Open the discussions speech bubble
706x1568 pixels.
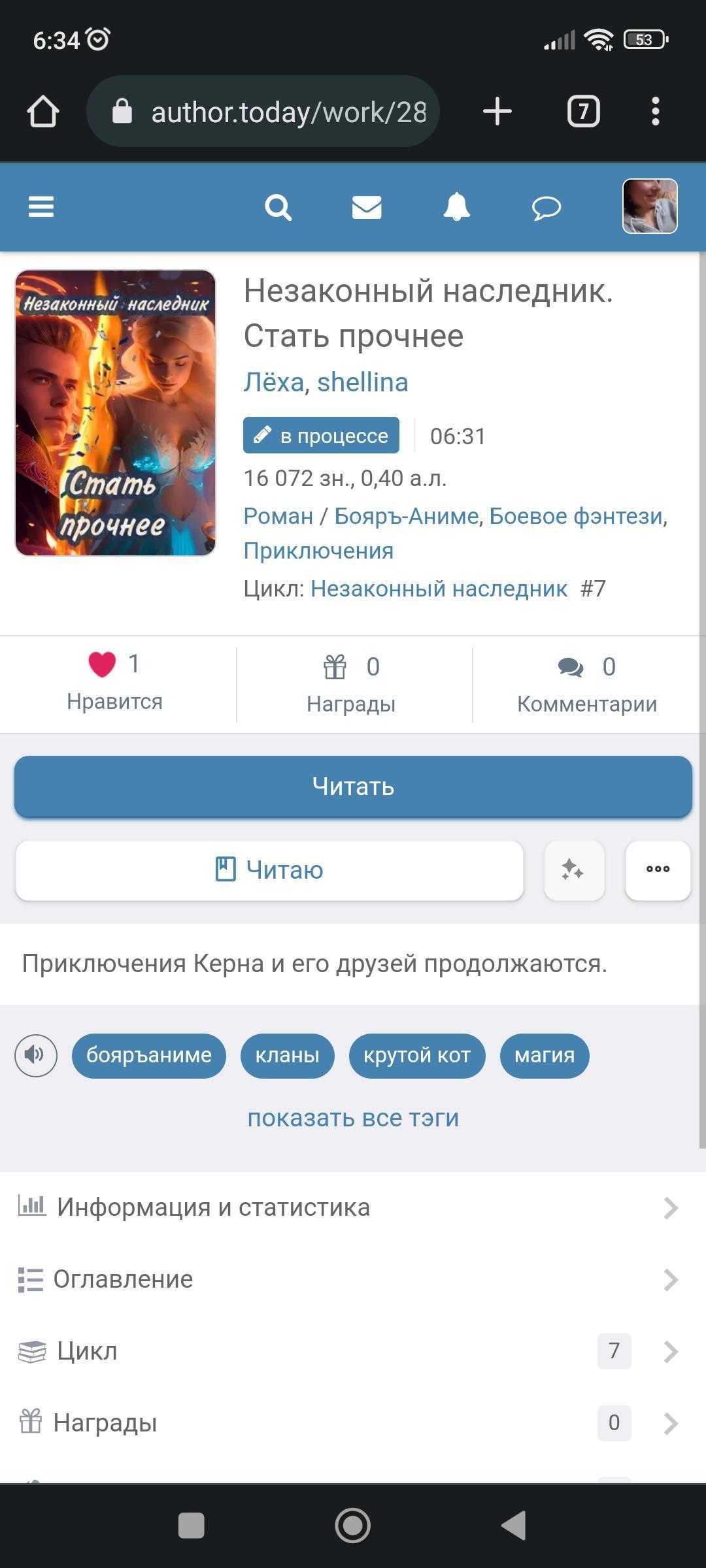point(546,208)
